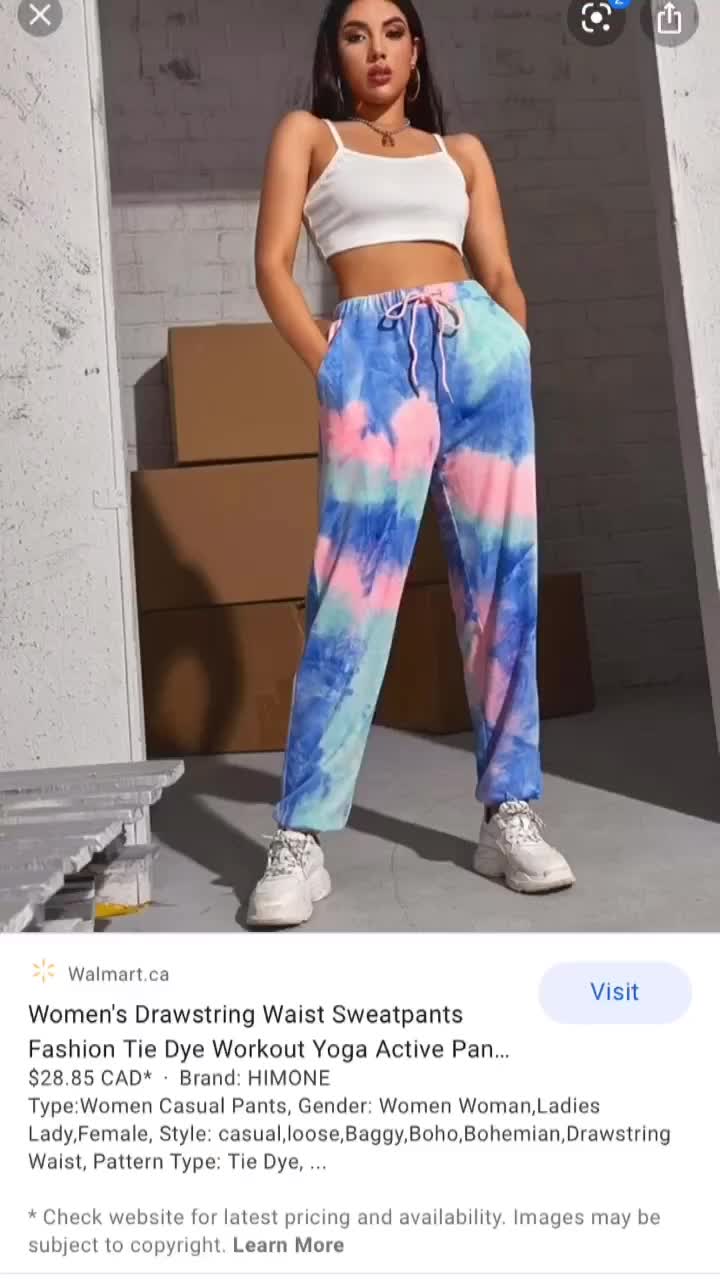Screen dimensions: 720x1280
Task: Search this image with Lens
Action: (596, 18)
